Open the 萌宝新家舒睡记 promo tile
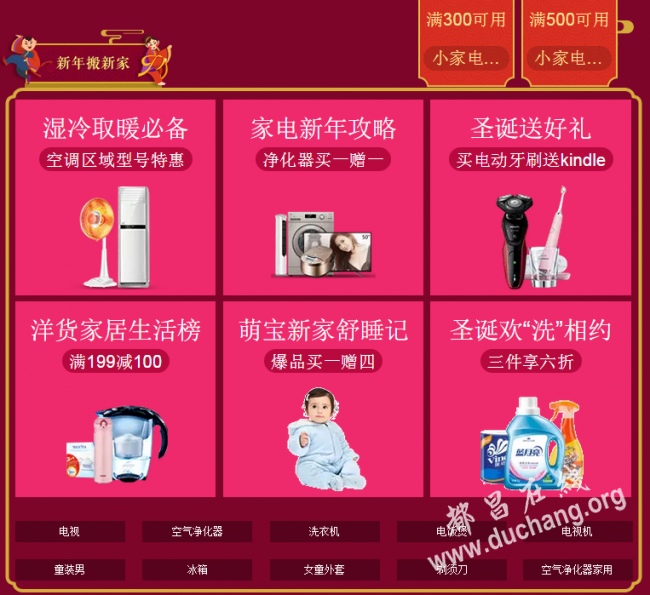The image size is (650, 595). click(323, 399)
